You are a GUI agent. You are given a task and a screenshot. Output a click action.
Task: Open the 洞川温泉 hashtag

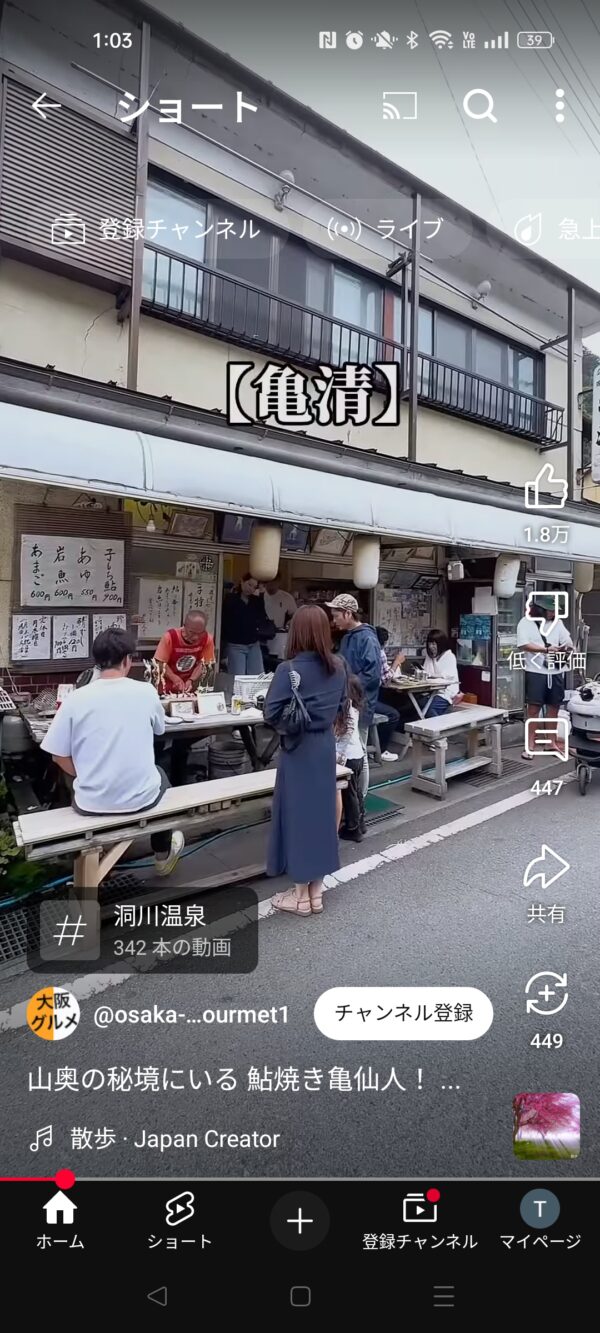pos(143,931)
